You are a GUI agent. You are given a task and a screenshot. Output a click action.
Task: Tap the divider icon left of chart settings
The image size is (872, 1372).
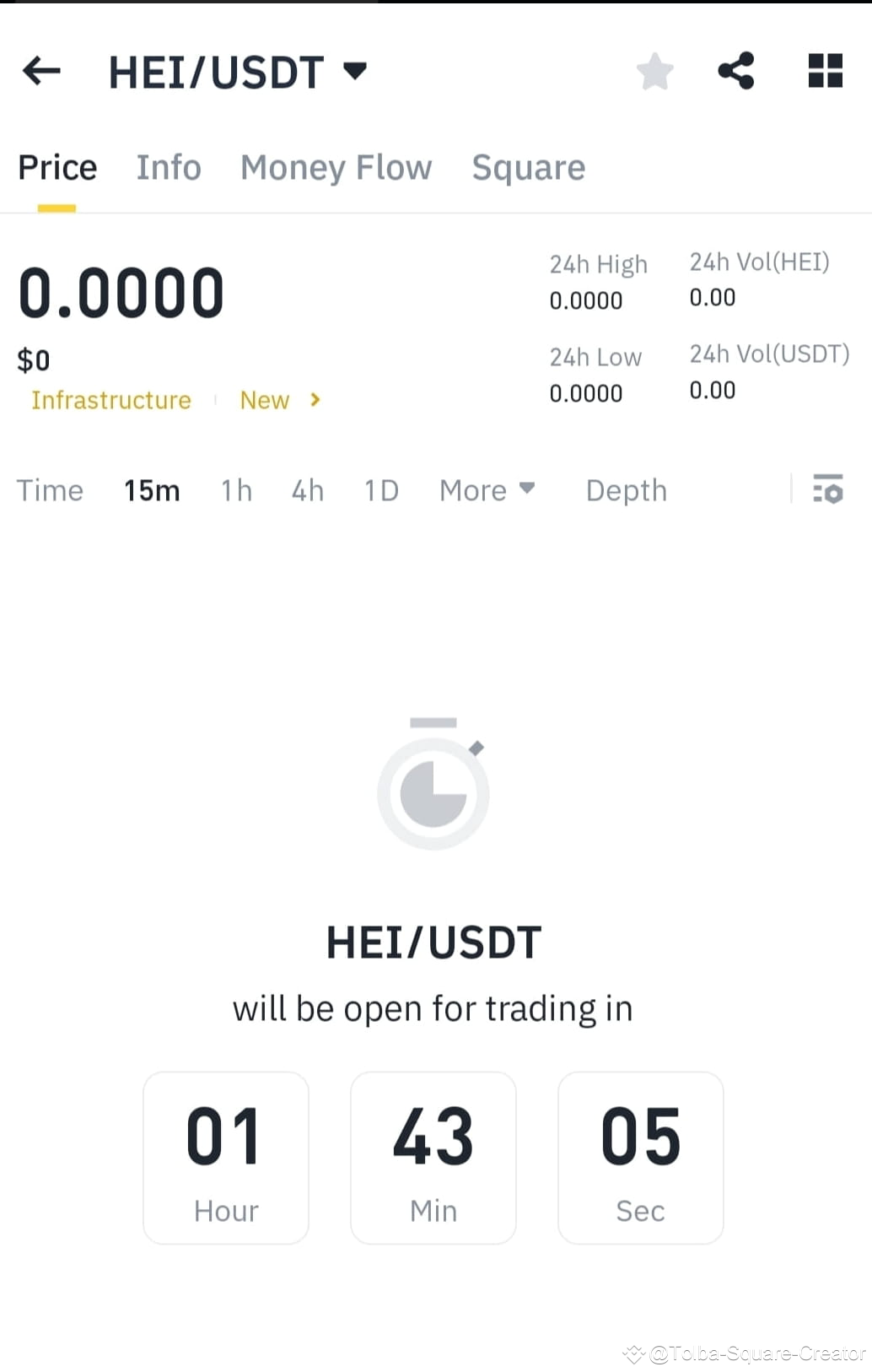[791, 490]
